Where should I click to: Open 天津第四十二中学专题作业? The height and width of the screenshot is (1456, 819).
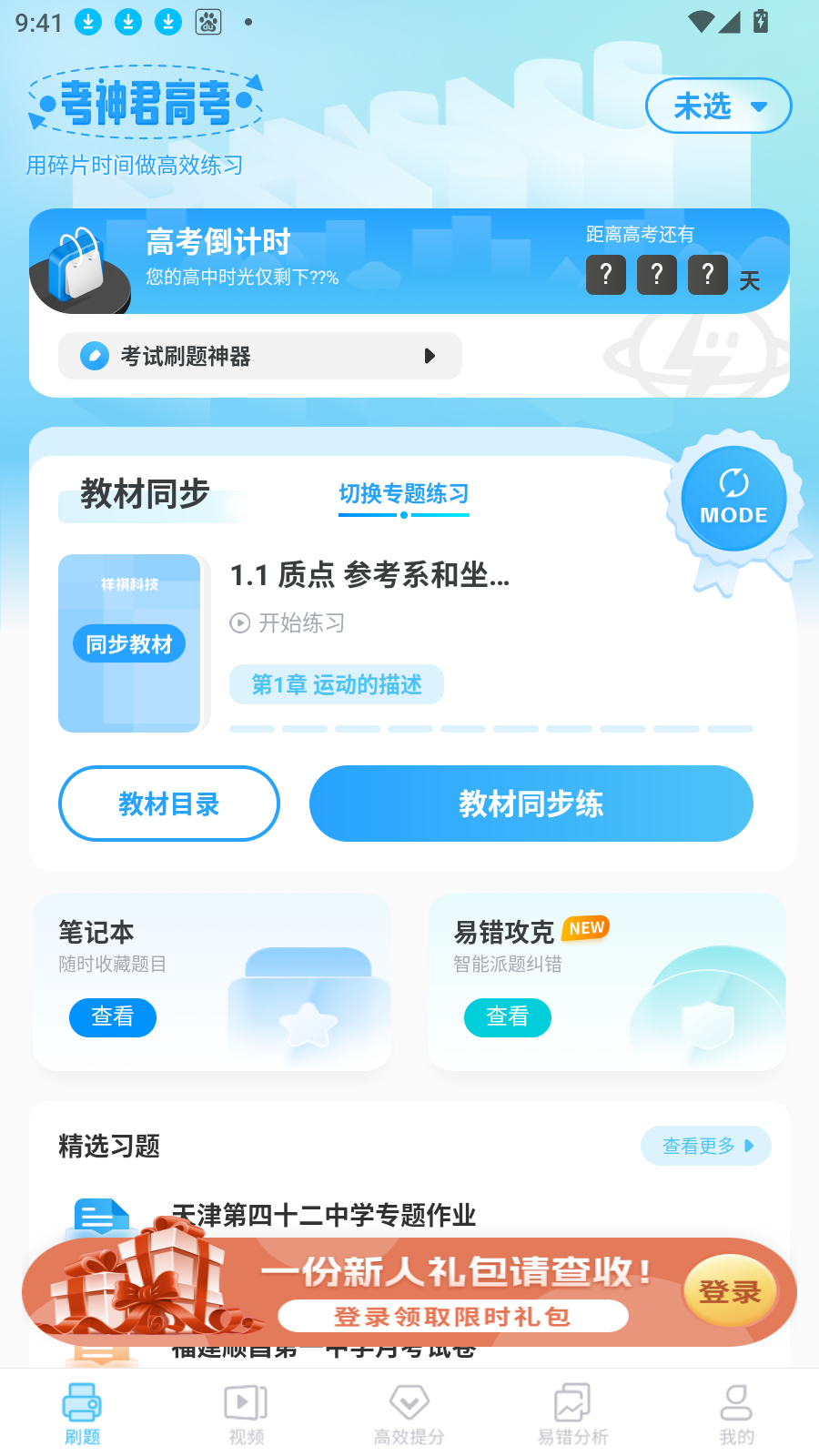pyautogui.click(x=323, y=1215)
